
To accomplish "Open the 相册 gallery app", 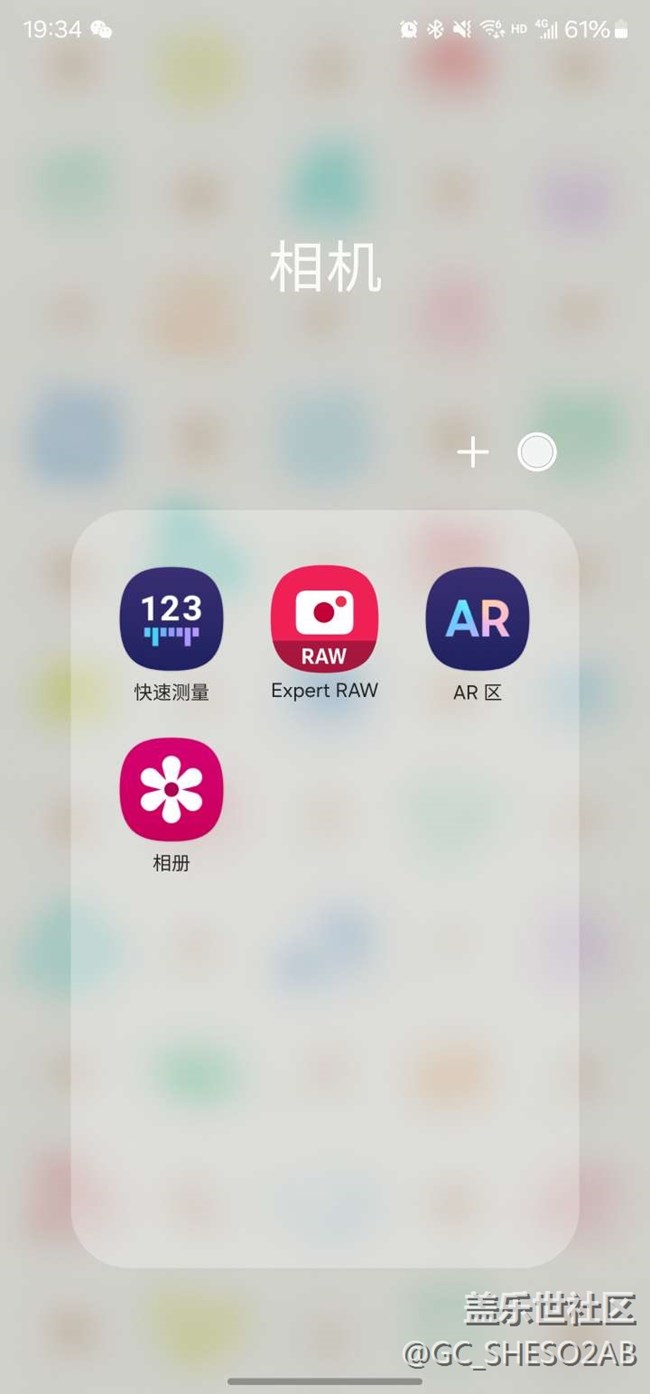I will pyautogui.click(x=171, y=789).
